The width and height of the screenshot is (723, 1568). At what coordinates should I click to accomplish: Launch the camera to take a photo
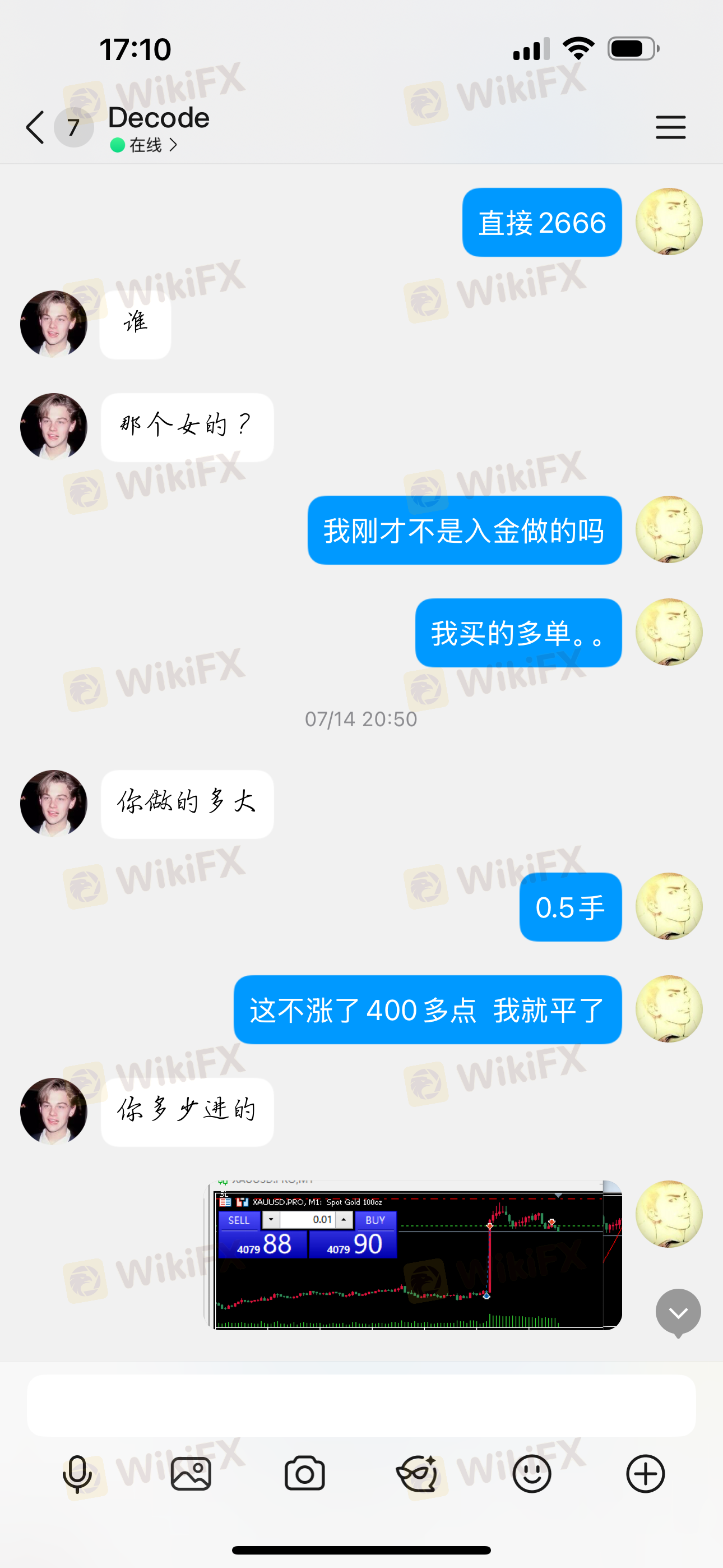[304, 1474]
